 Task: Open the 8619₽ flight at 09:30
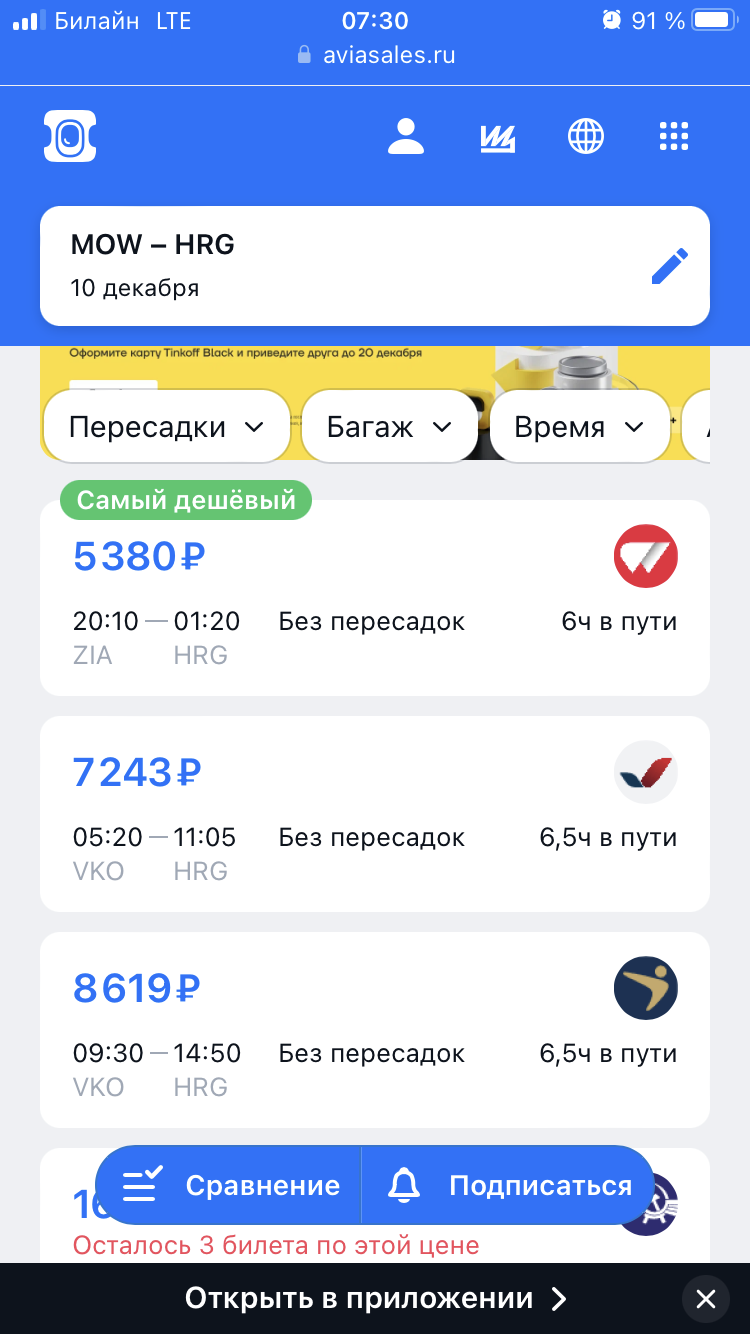pyautogui.click(x=374, y=1030)
